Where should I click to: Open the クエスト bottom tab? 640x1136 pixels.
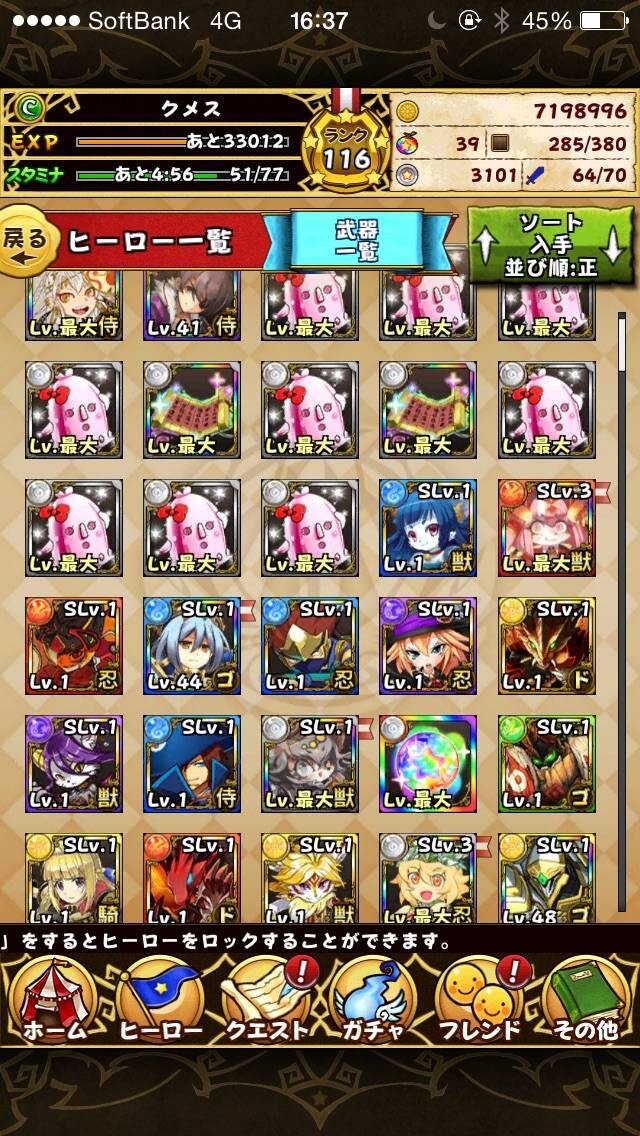267,1001
